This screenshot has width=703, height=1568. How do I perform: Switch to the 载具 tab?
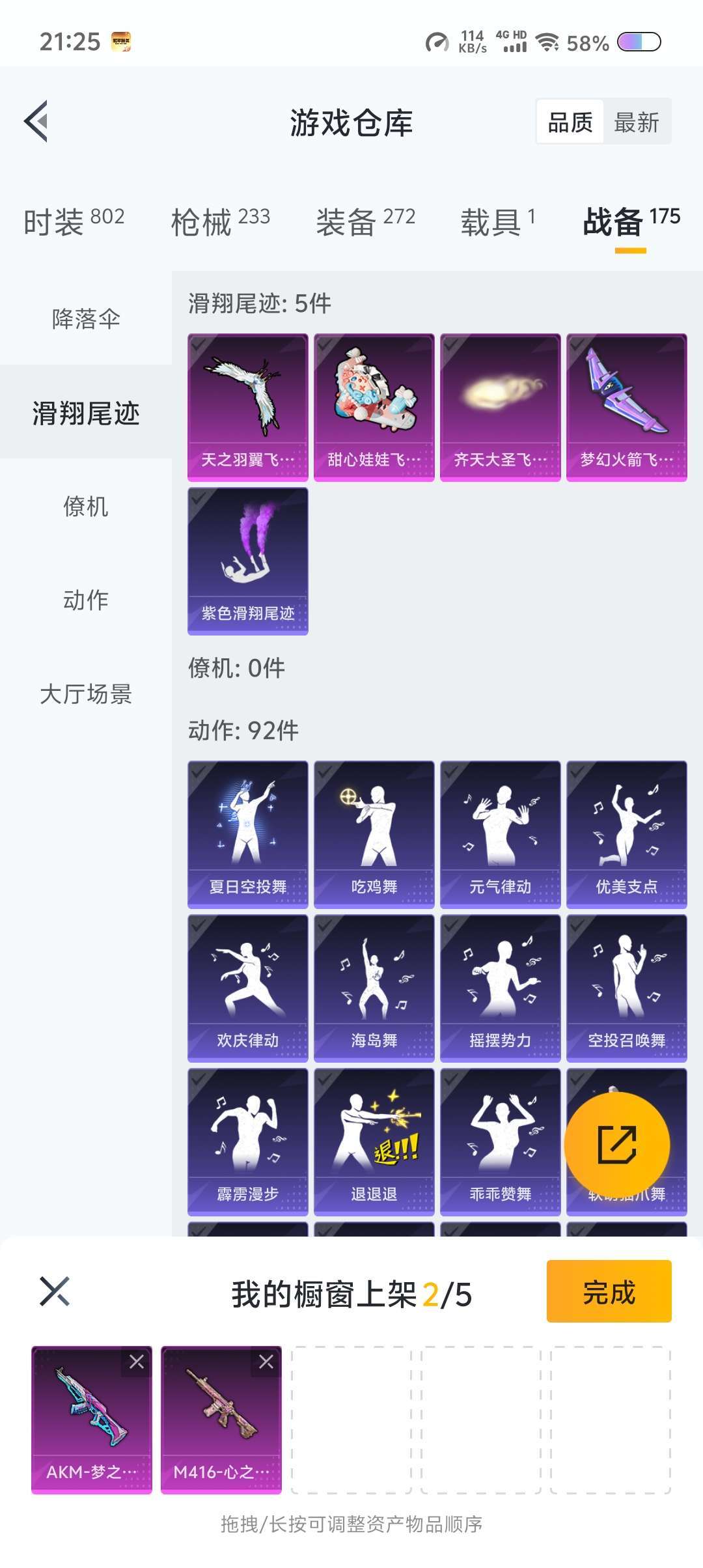coord(498,221)
